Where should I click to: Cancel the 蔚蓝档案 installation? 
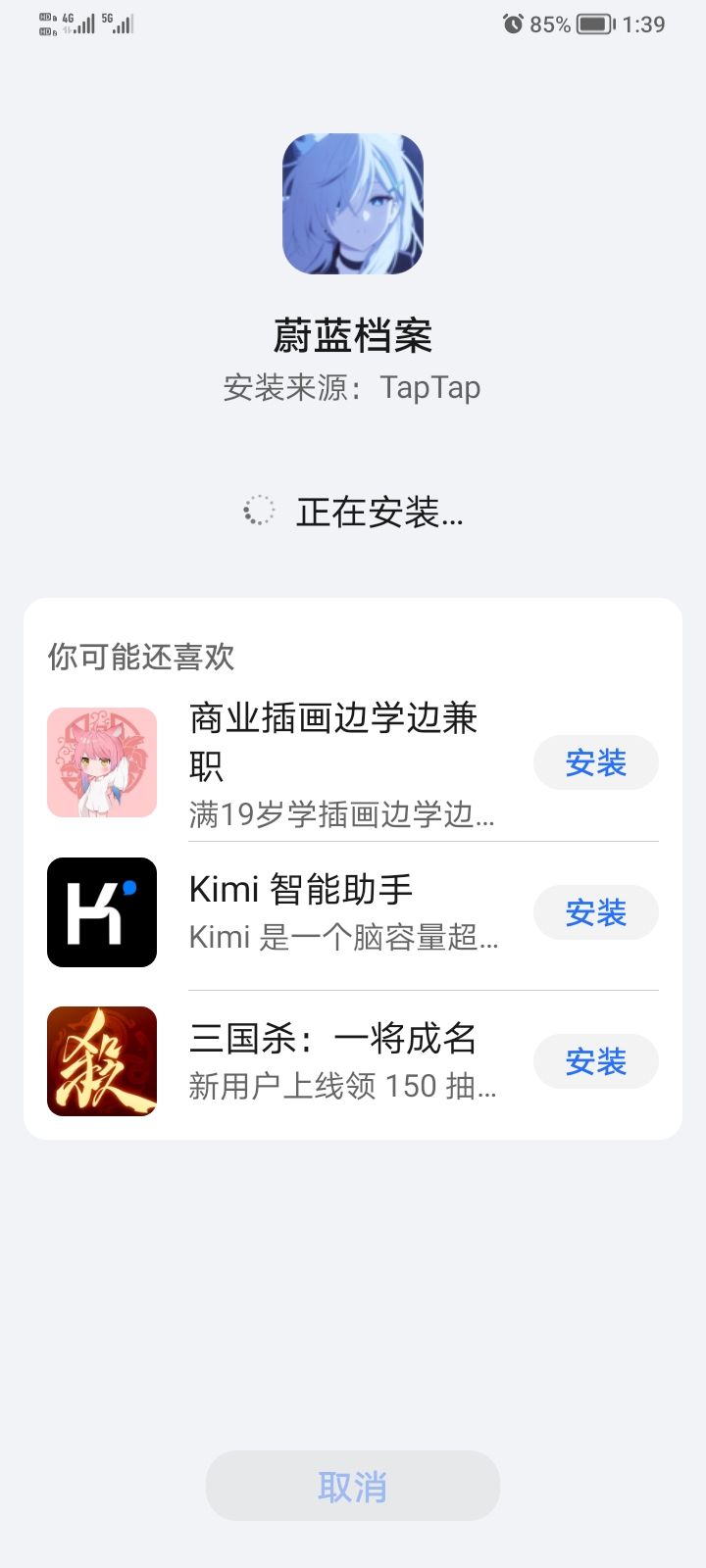tap(352, 1486)
